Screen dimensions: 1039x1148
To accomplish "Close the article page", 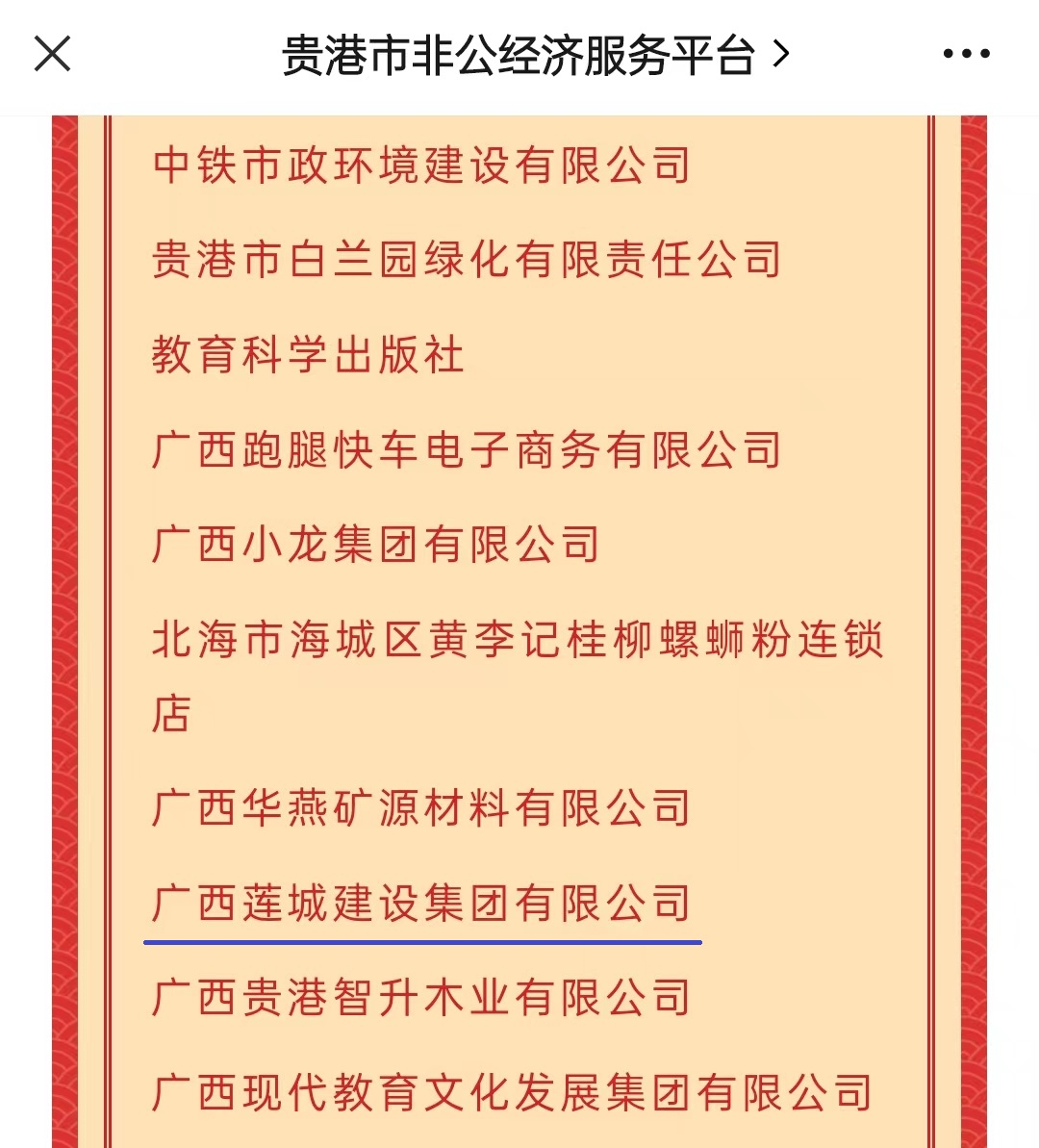I will tap(53, 54).
